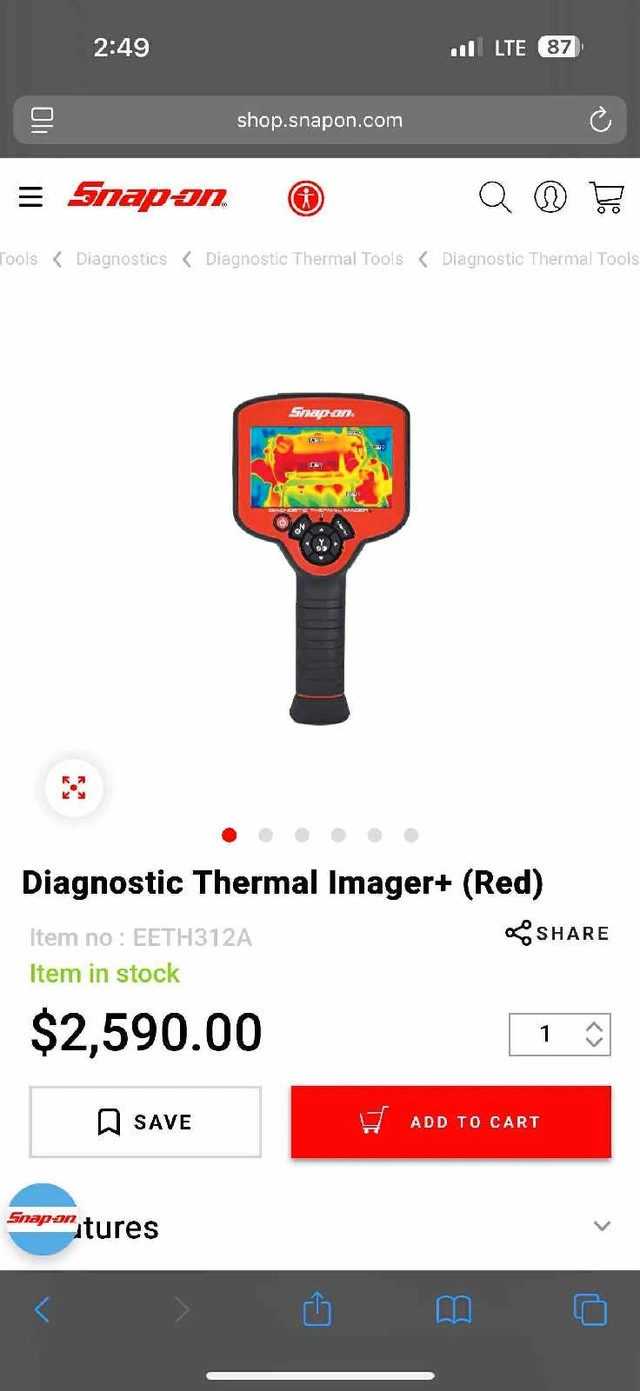Open Safari tabs overview

coord(589,1309)
